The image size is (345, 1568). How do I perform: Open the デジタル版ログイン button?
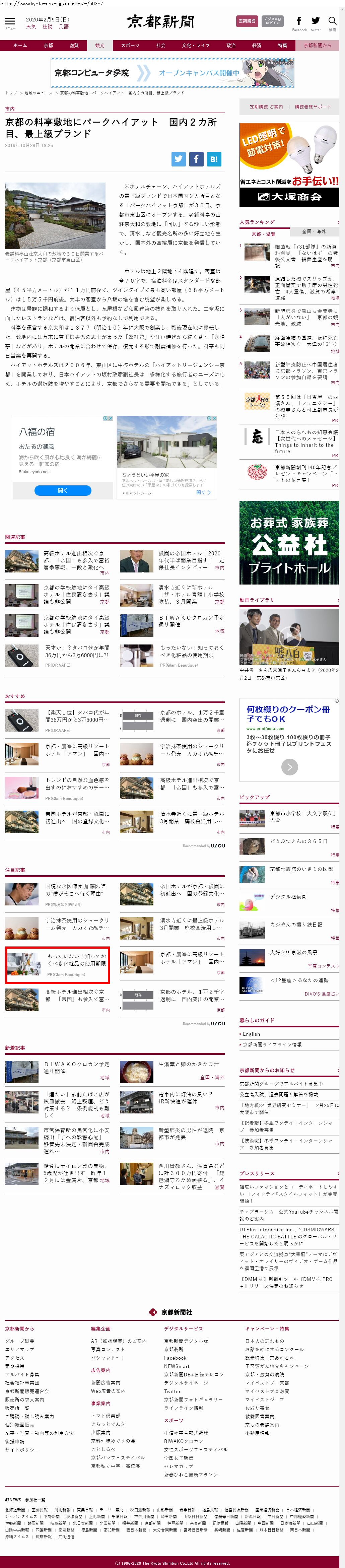pyautogui.click(x=273, y=21)
